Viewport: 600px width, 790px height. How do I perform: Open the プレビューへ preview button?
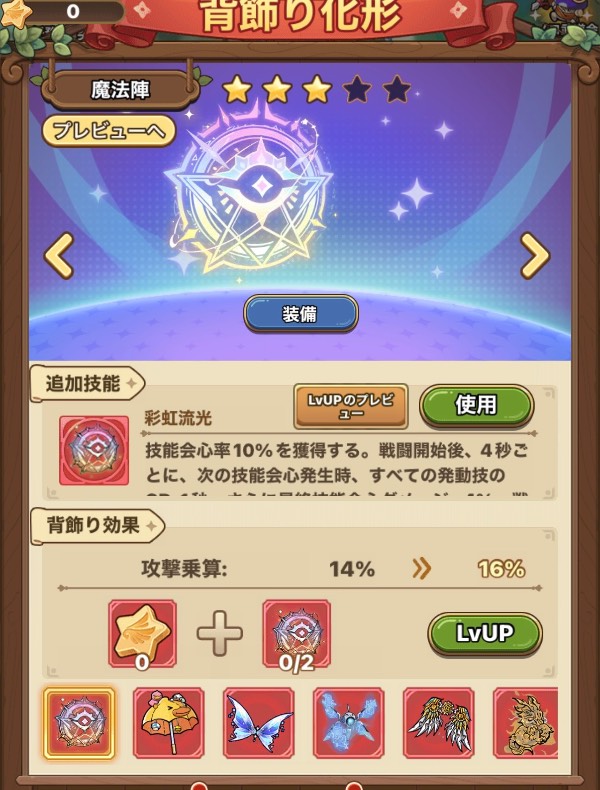click(109, 130)
